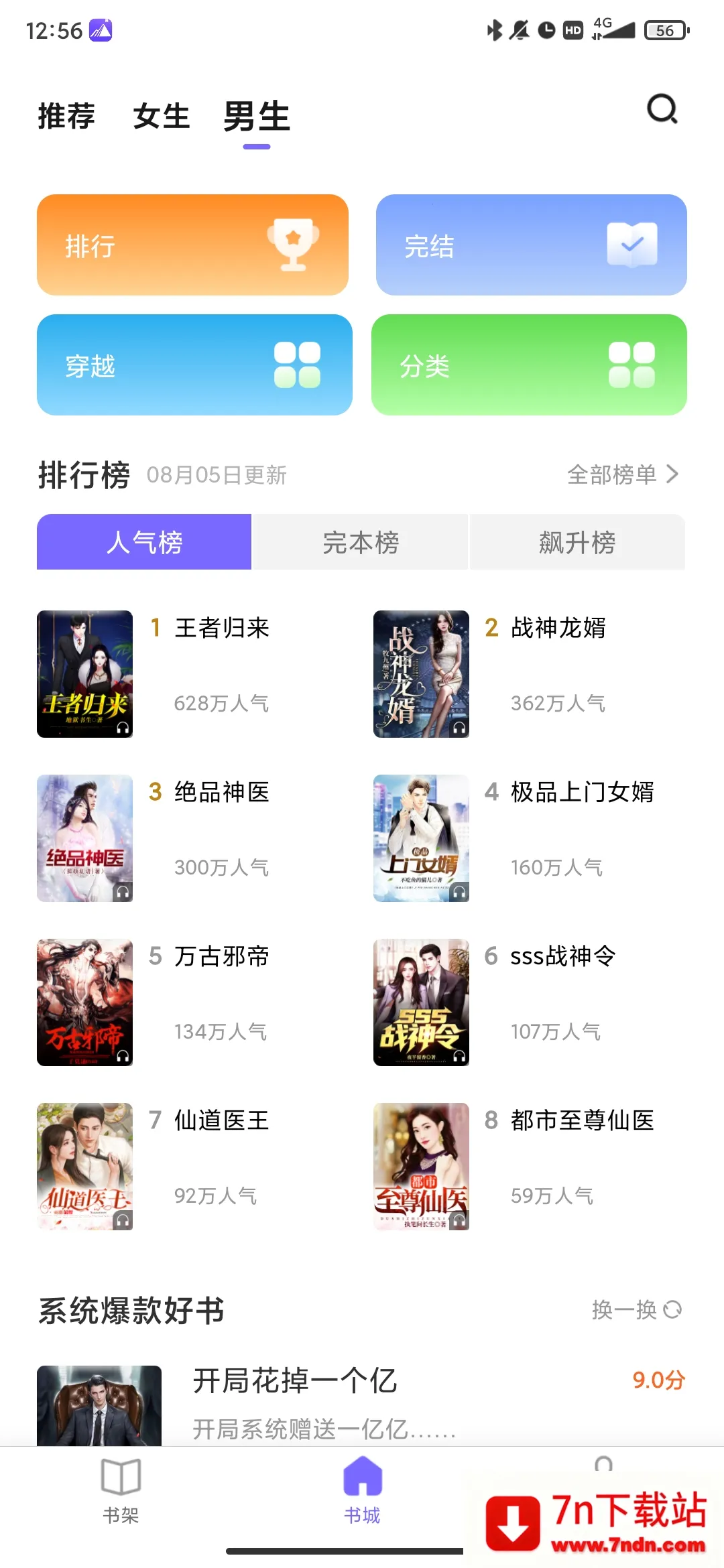Open the 穿越 category card
The width and height of the screenshot is (724, 1568).
pos(194,365)
